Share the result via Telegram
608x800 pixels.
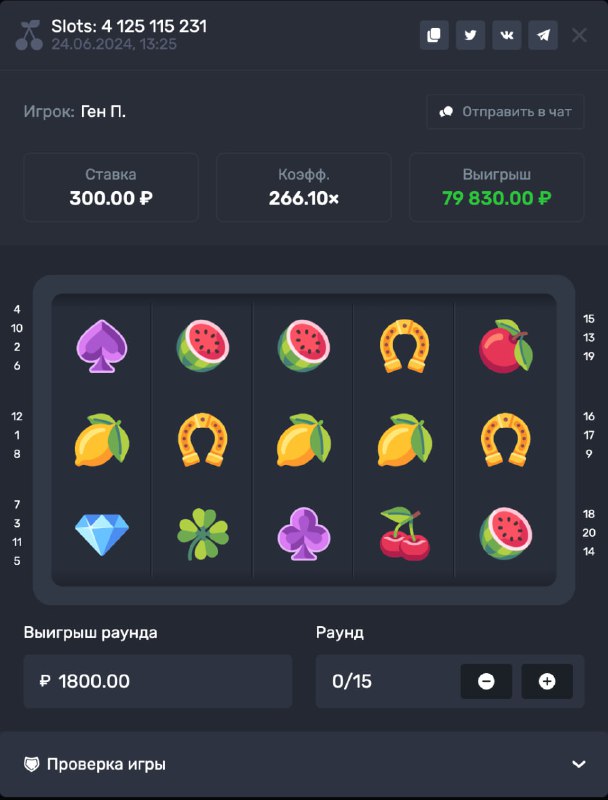pos(543,35)
